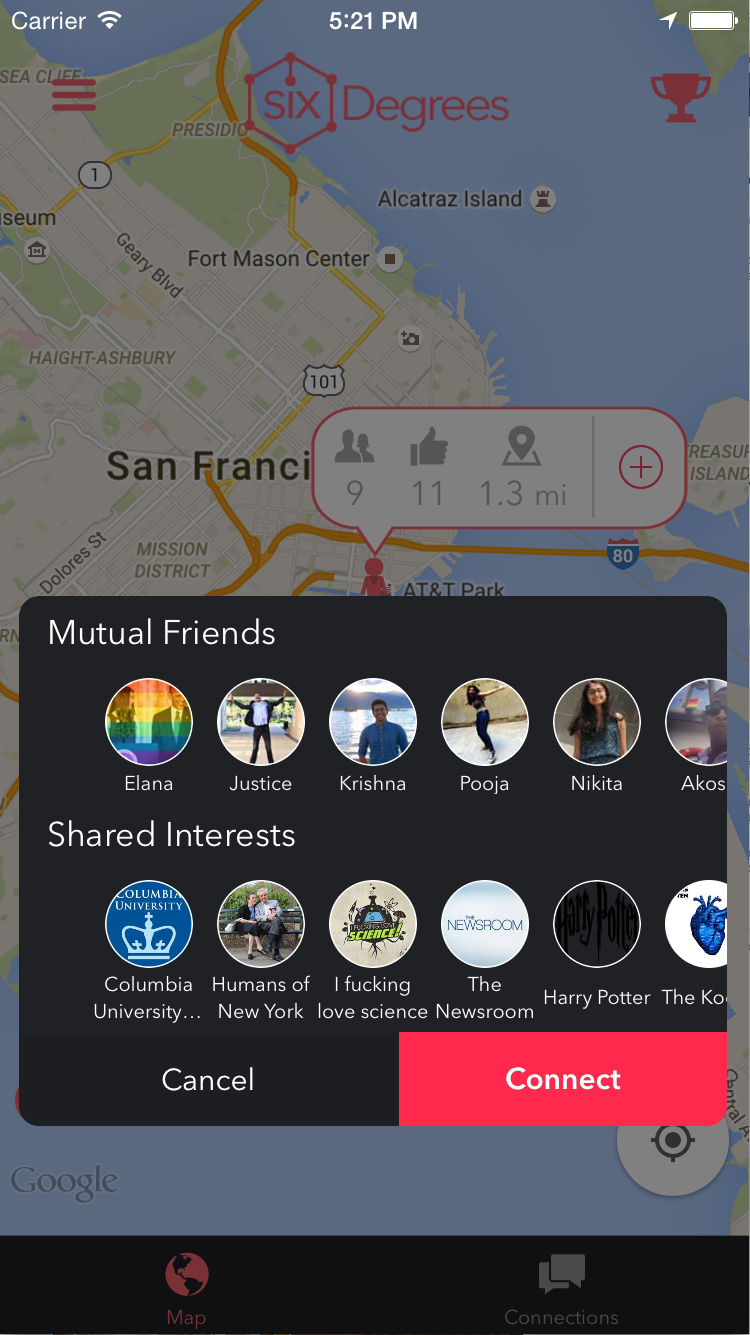Open Columbia University shared interest

149,924
